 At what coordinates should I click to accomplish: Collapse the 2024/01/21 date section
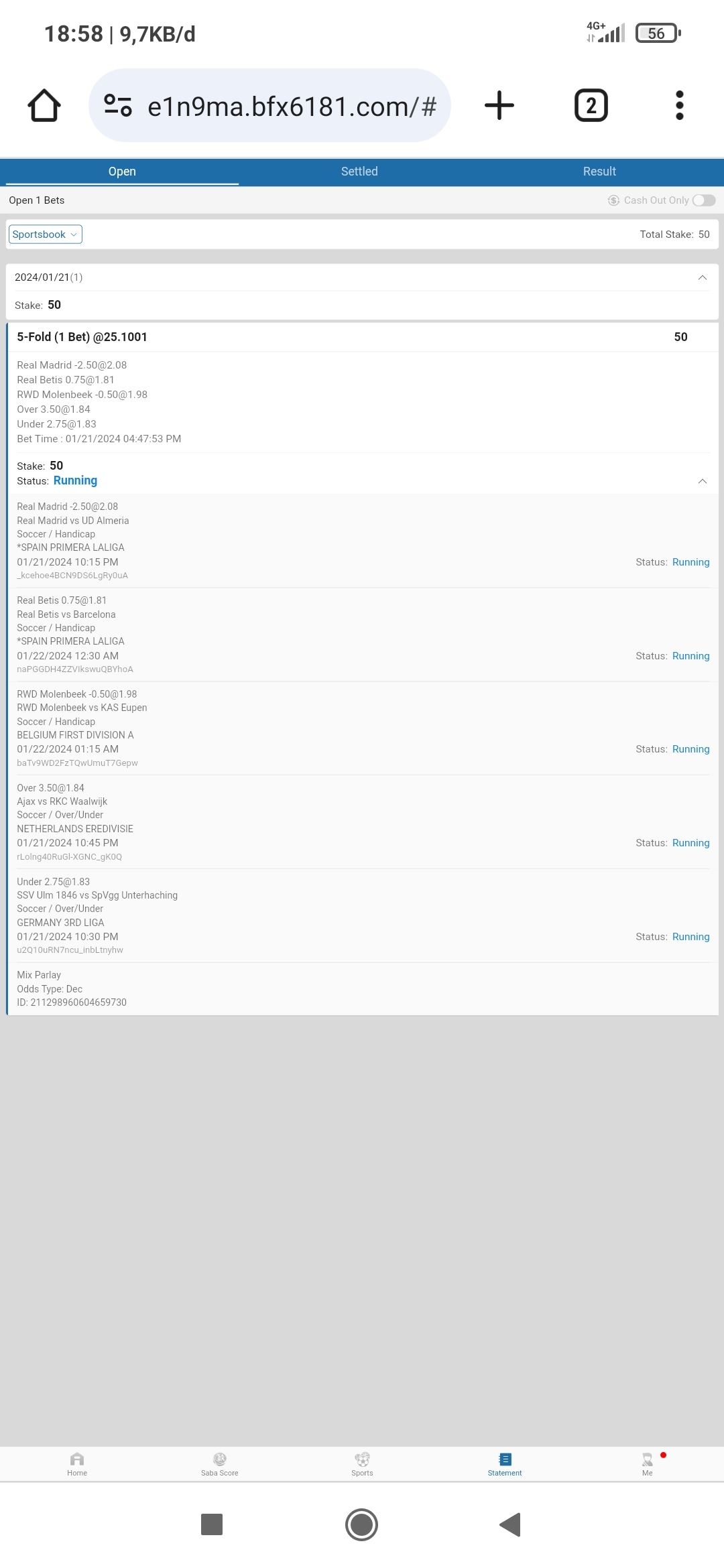(x=702, y=277)
